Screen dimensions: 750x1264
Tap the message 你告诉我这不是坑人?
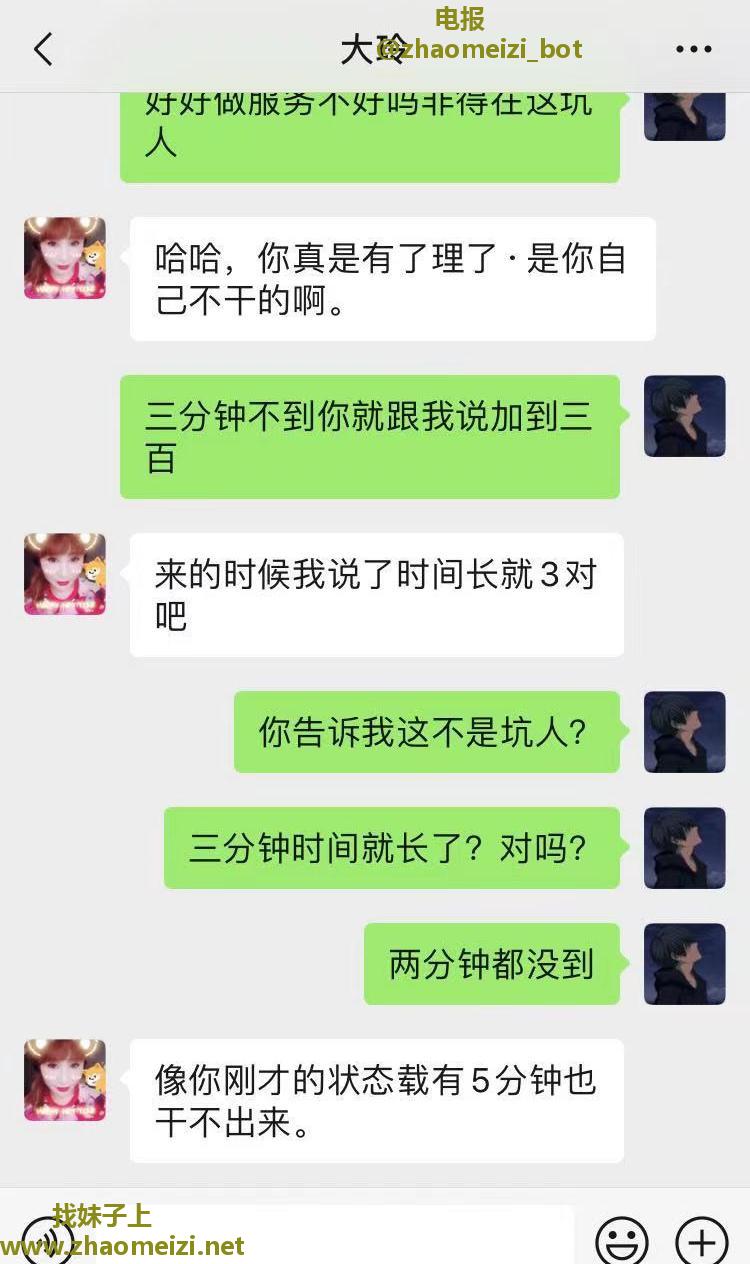[427, 731]
